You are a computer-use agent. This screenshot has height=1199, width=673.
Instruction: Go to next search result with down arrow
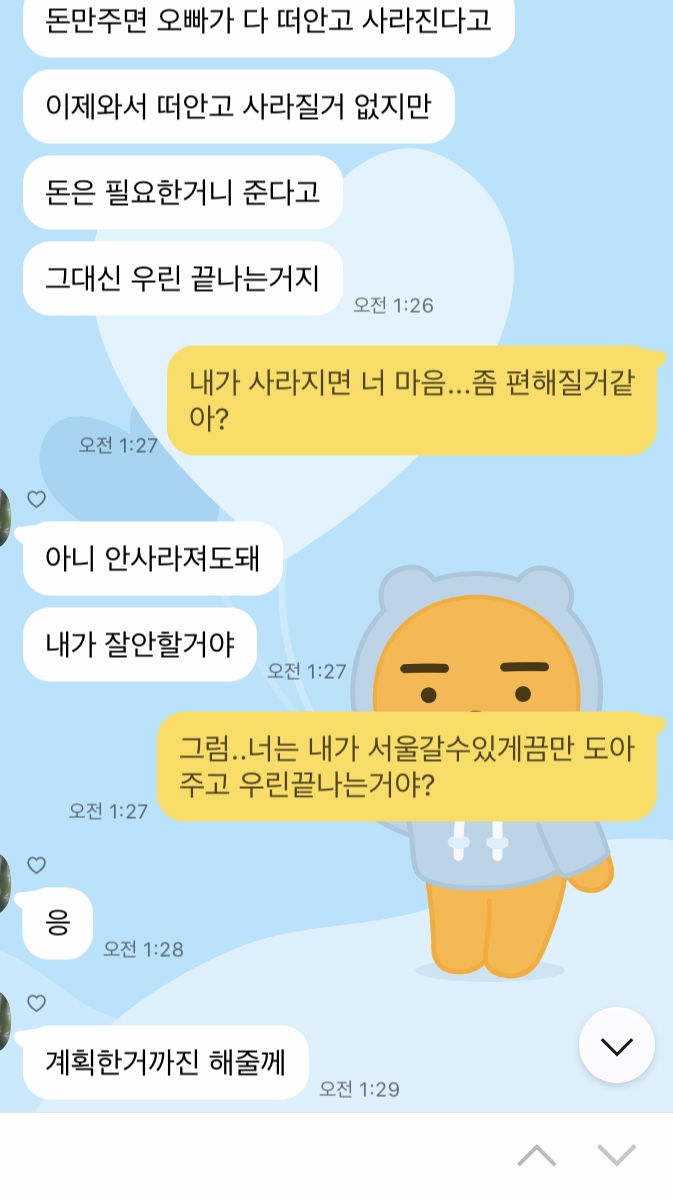(x=616, y=1155)
